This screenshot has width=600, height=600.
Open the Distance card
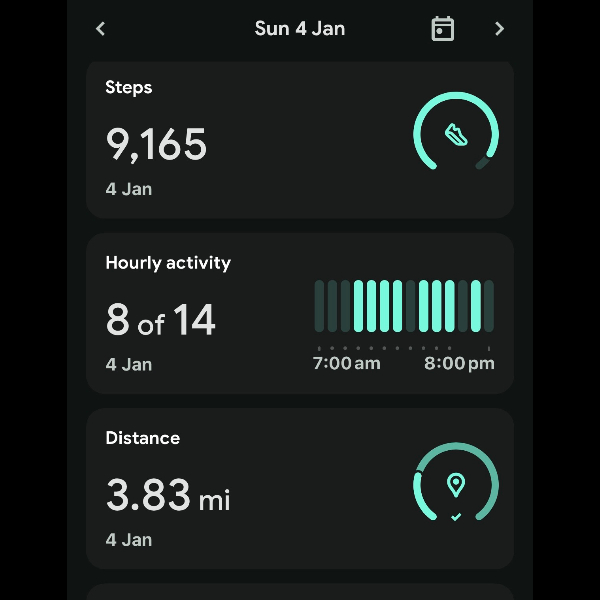[299, 488]
